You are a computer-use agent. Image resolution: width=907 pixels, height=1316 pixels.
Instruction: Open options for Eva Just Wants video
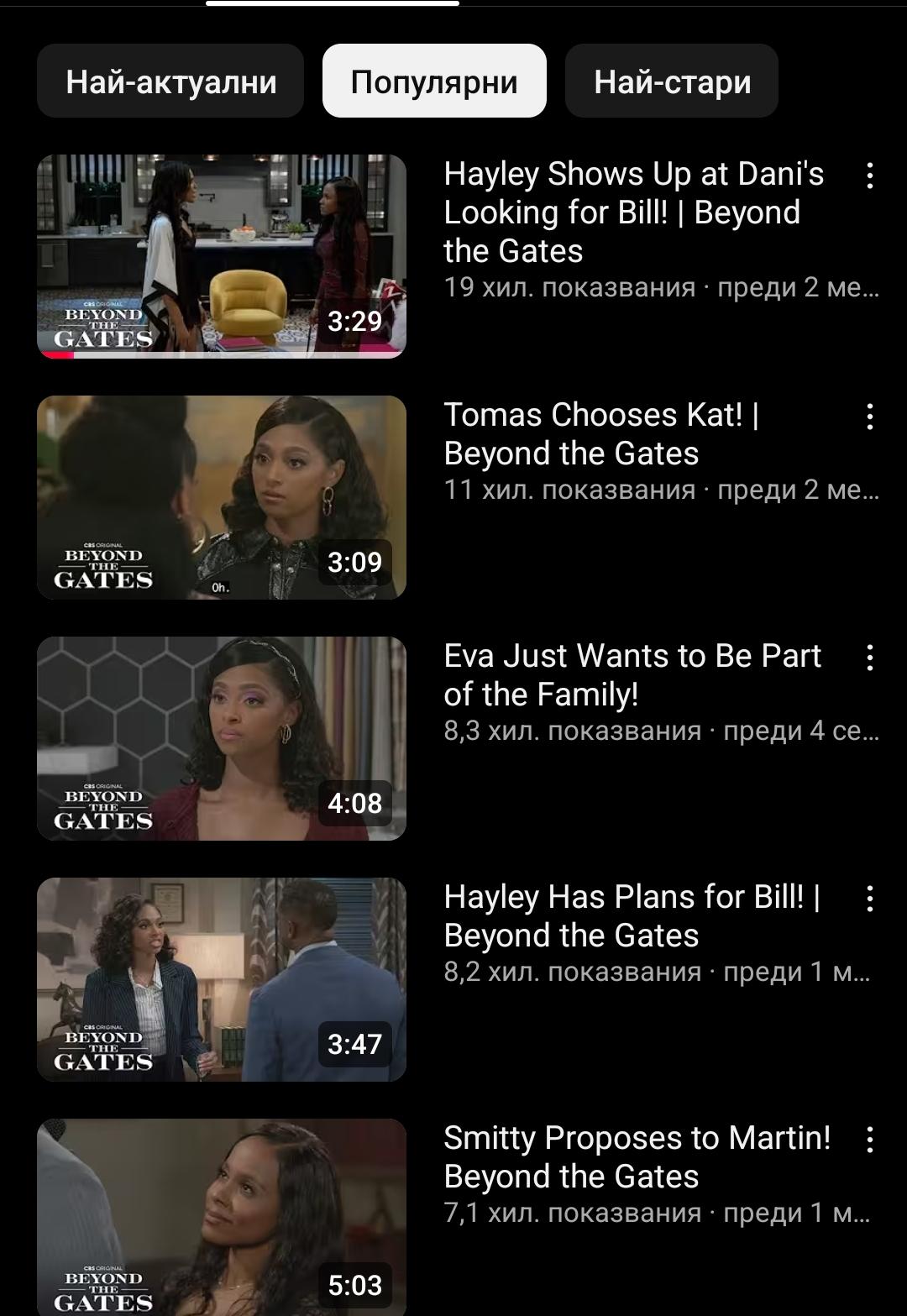[x=870, y=658]
